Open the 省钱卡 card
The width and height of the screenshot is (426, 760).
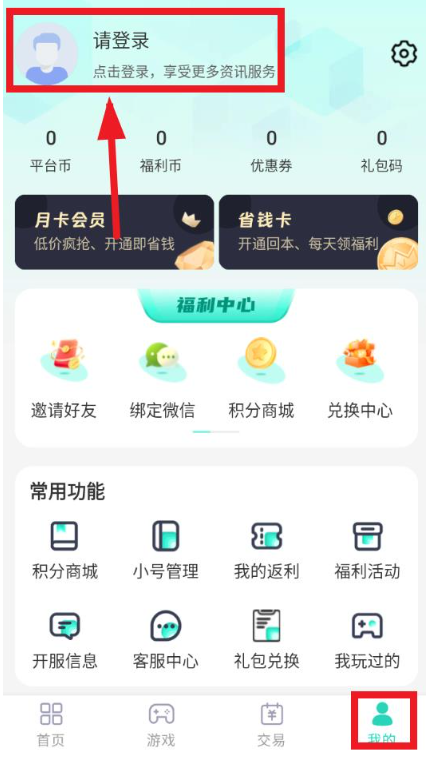318,232
